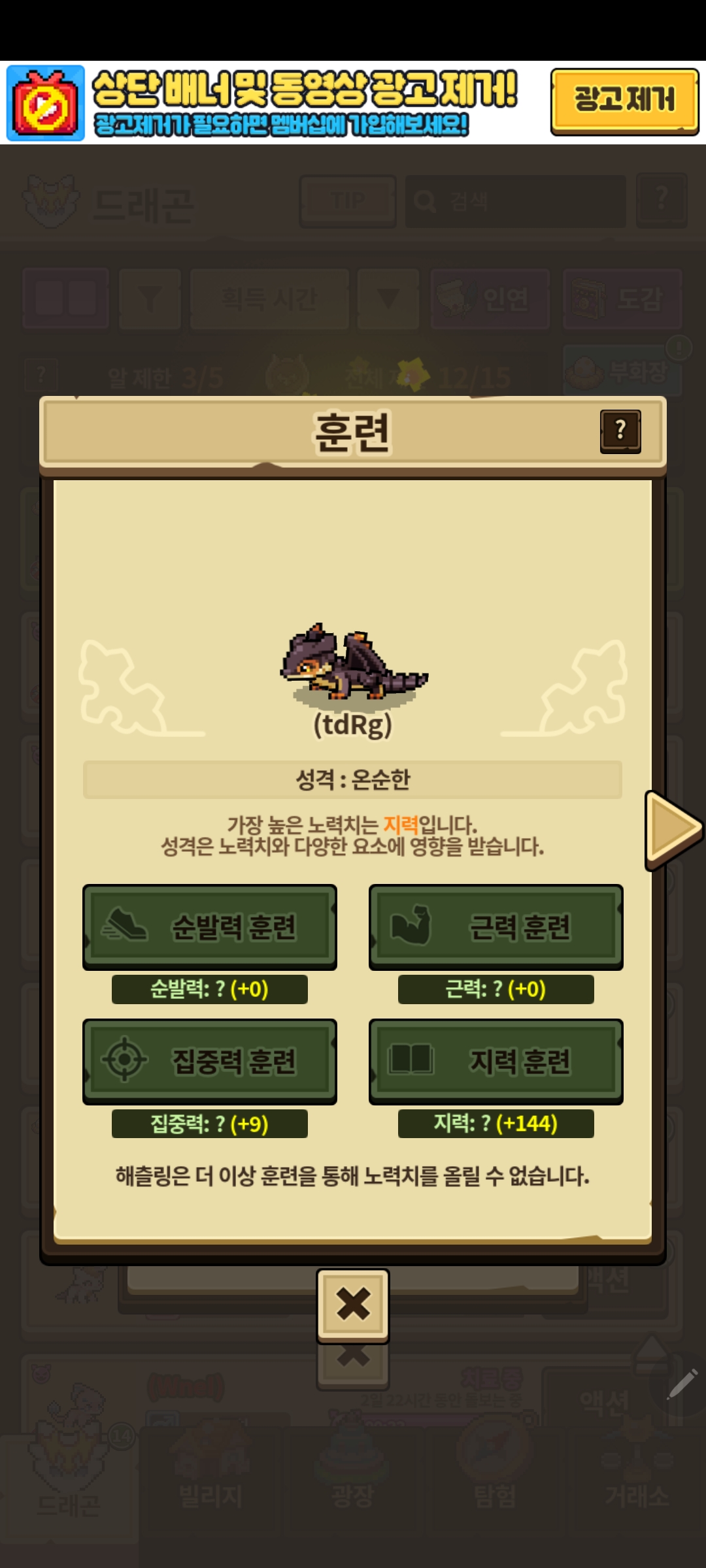
Task: Choose 지력 훈련 (intellect training)
Action: pos(496,1062)
